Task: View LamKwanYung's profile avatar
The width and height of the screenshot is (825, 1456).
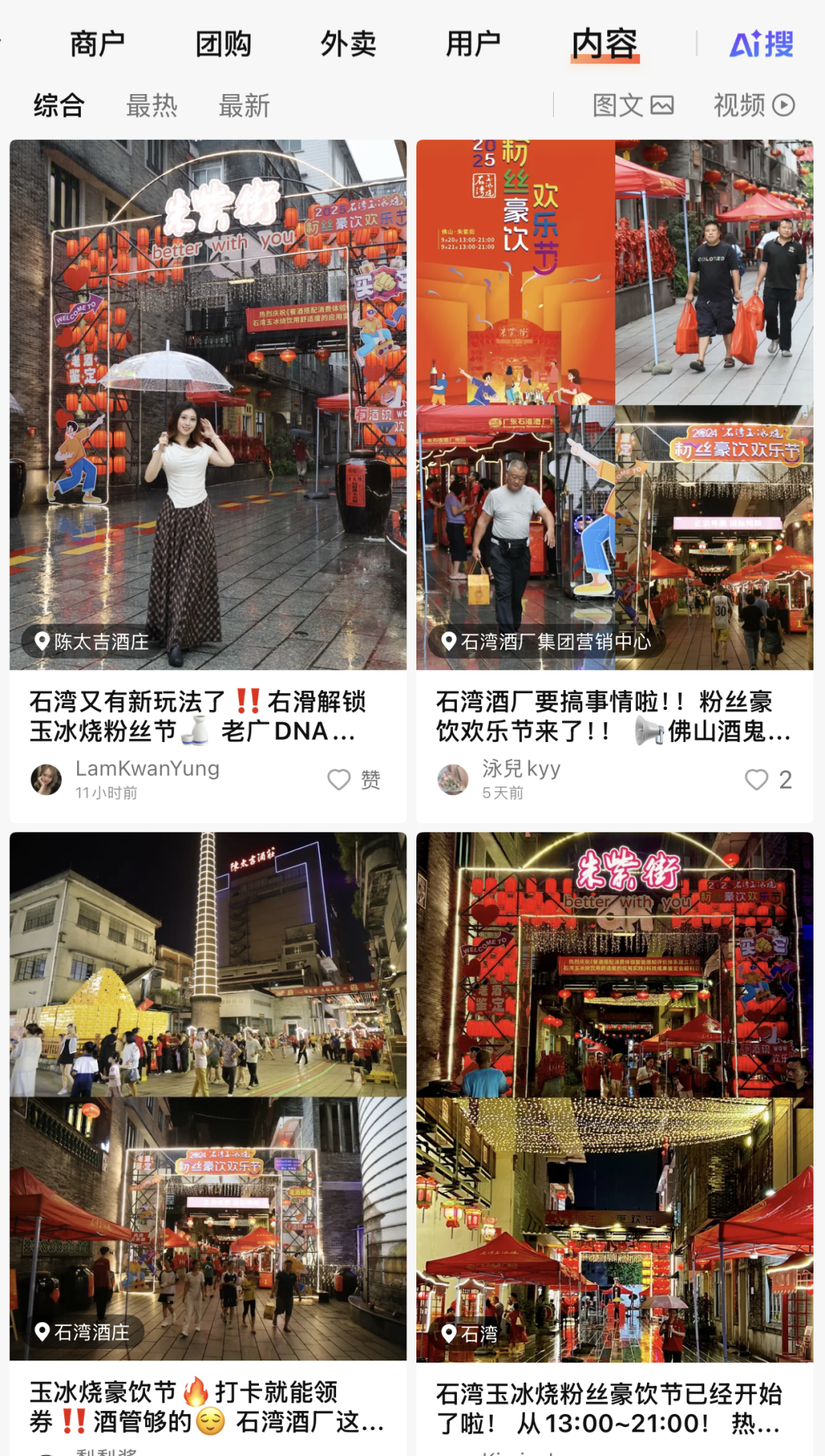Action: 47,780
